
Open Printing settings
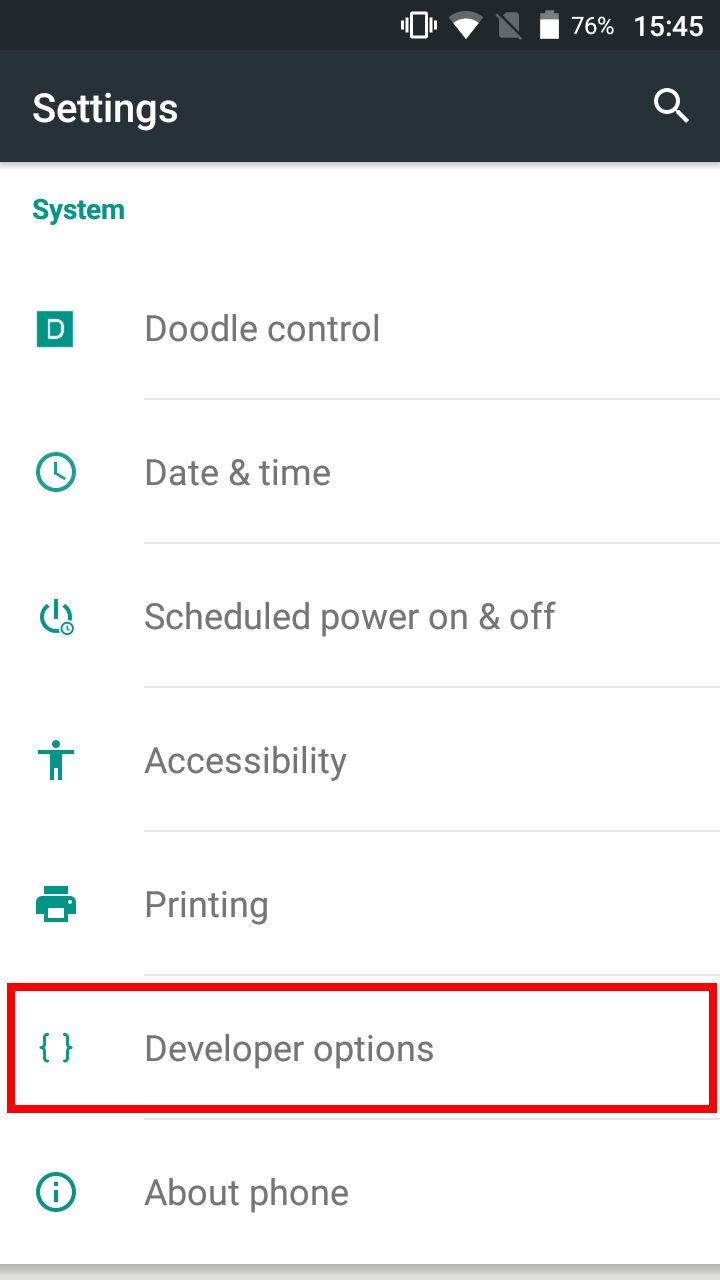360,904
